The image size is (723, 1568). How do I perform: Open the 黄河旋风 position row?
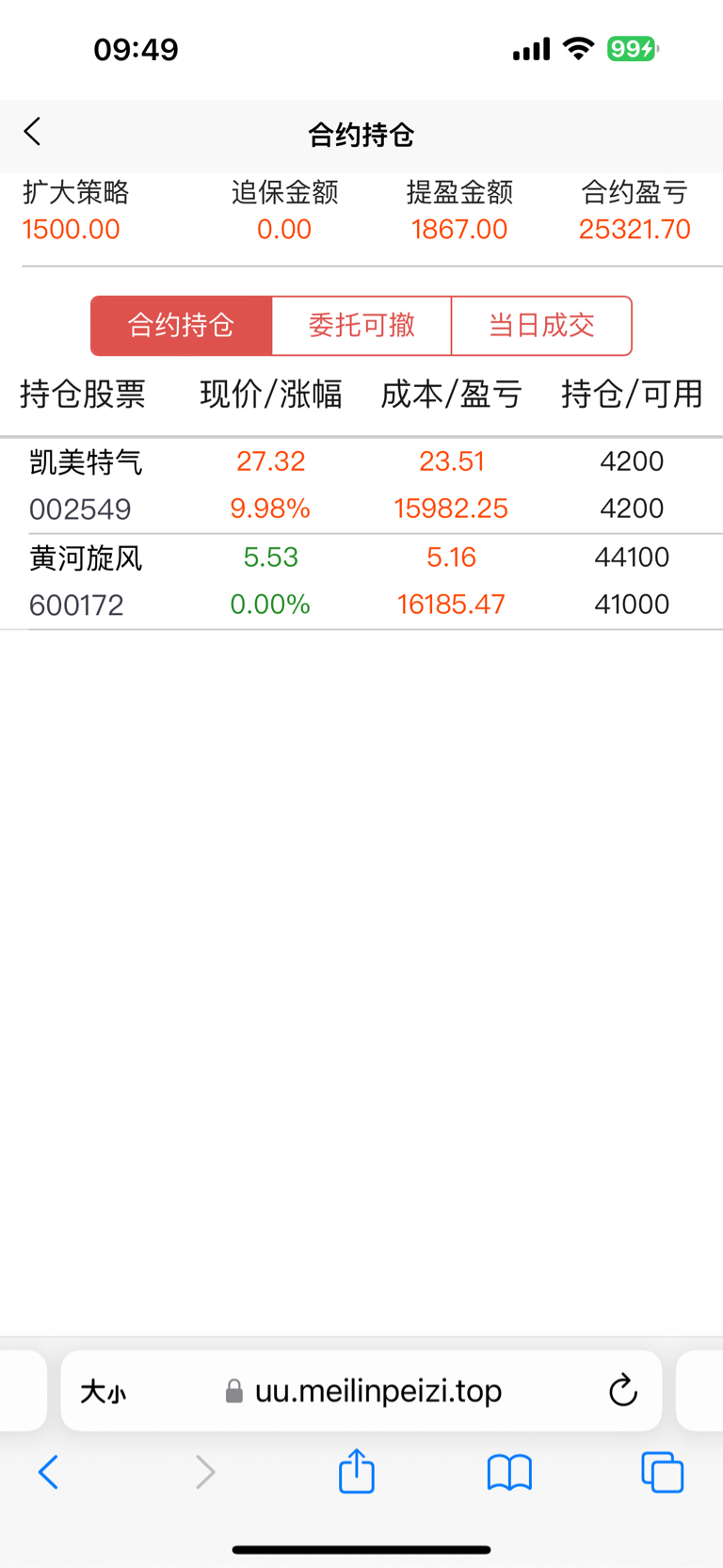tap(361, 581)
